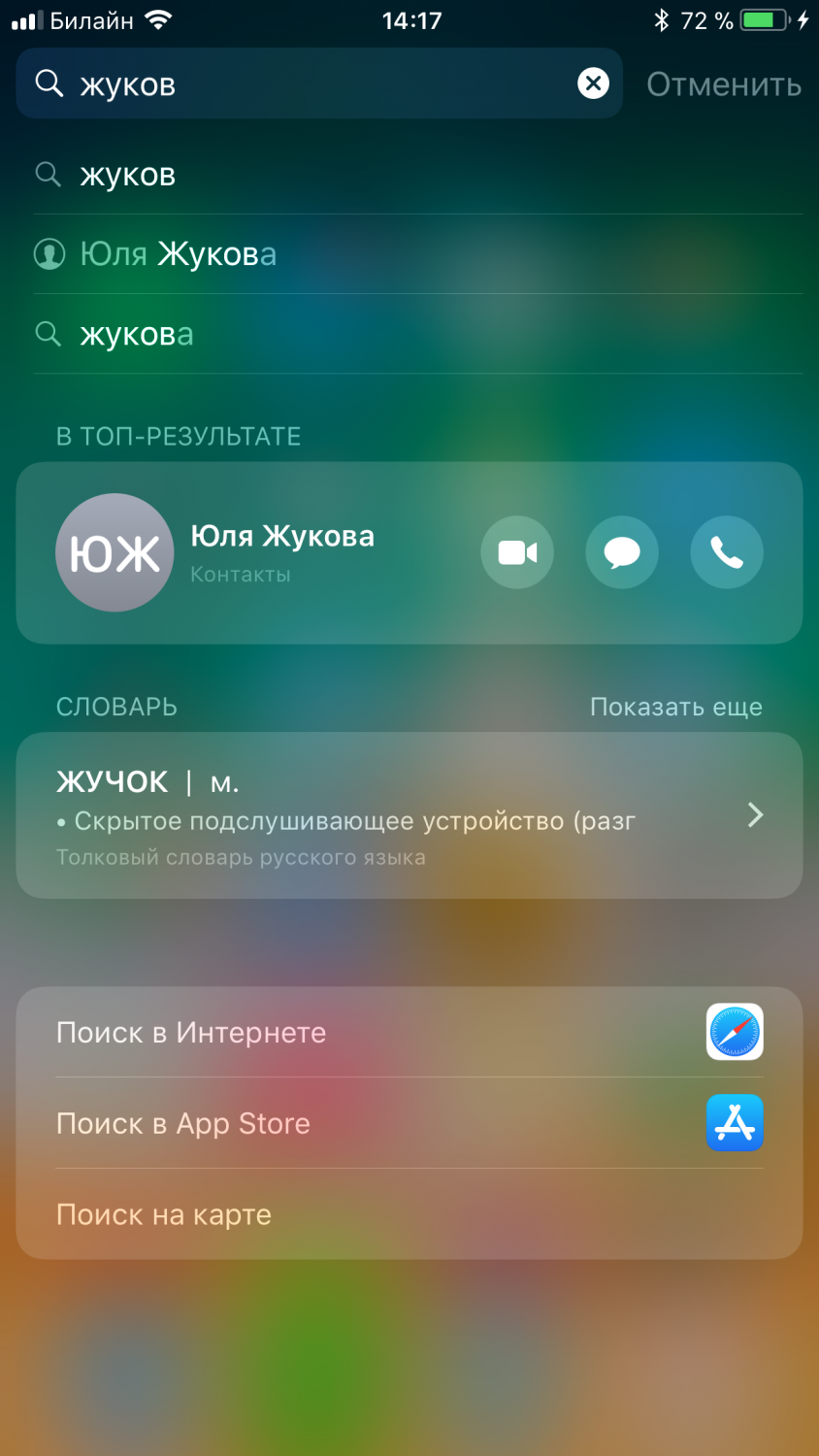Send a message to Юля Жукова
The width and height of the screenshot is (819, 1456).
click(x=622, y=552)
